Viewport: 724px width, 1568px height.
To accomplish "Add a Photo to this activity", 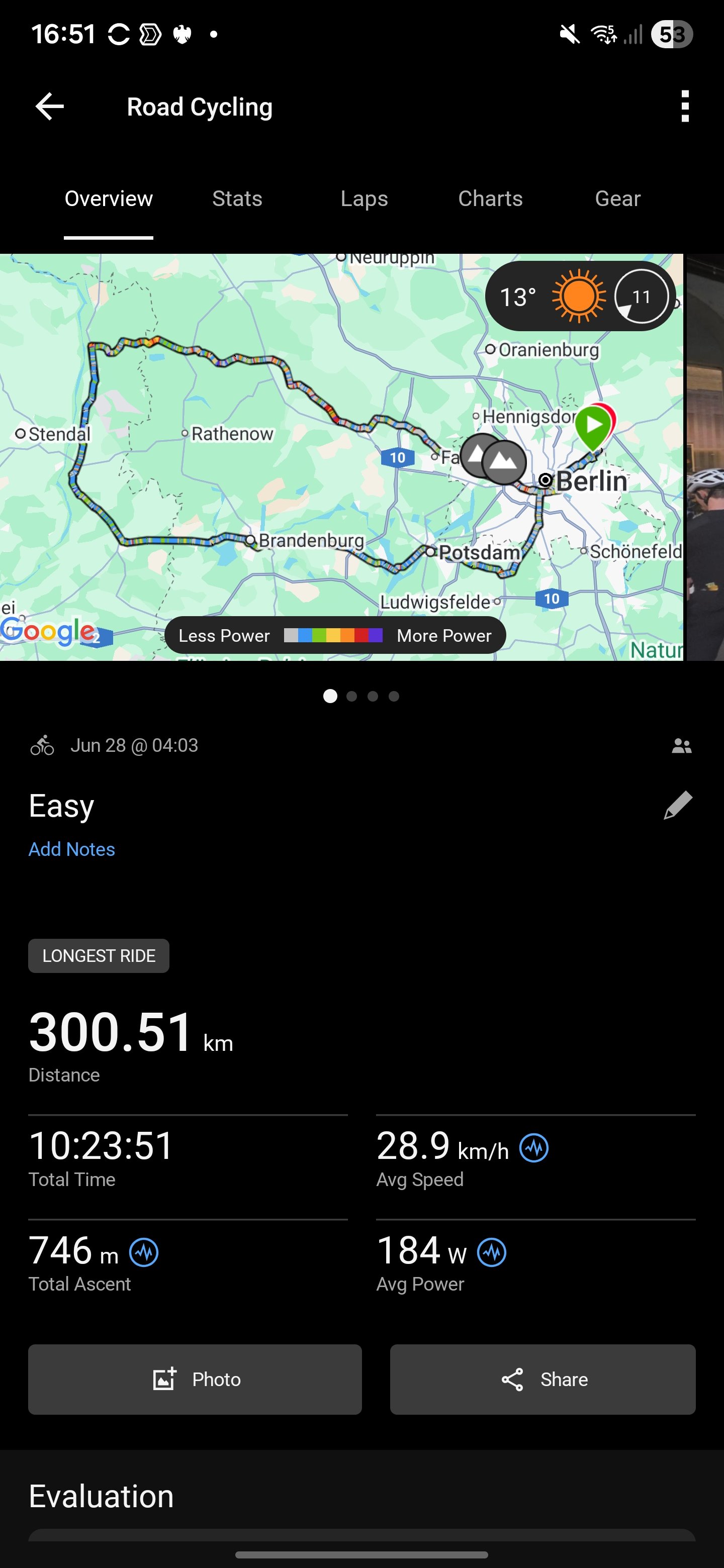I will pyautogui.click(x=195, y=1380).
